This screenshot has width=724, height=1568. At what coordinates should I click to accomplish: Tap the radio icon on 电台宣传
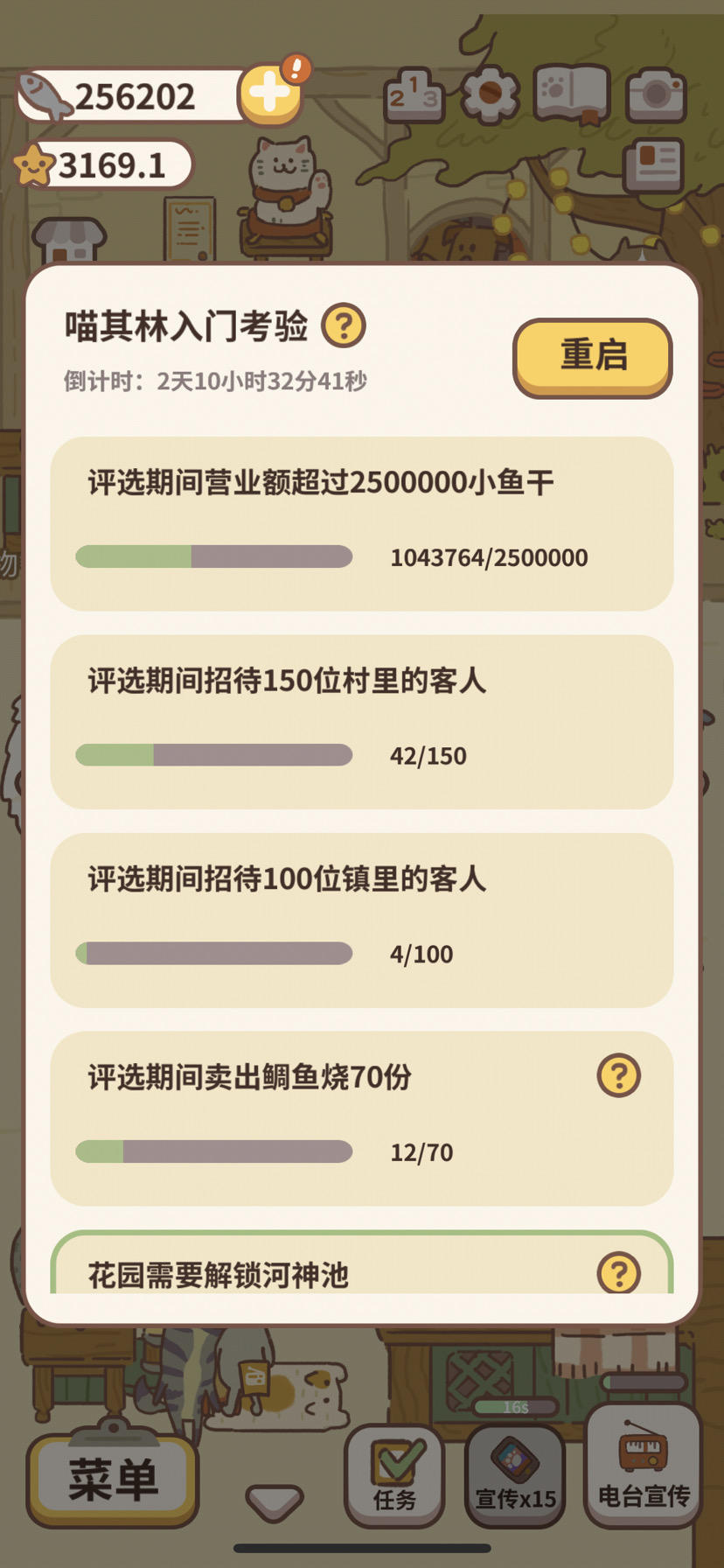coord(641,1452)
